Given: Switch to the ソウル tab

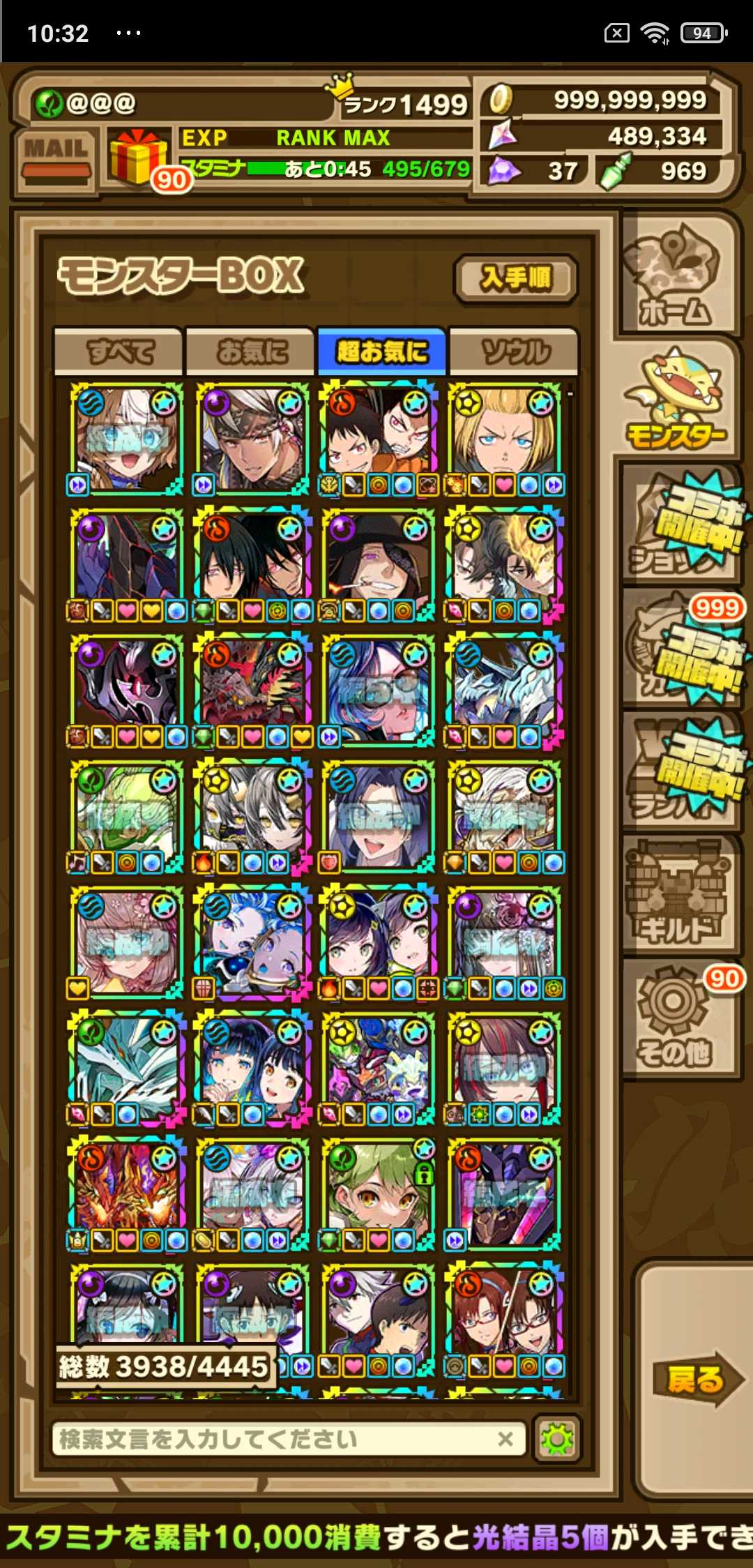Looking at the screenshot, I should pos(514,352).
